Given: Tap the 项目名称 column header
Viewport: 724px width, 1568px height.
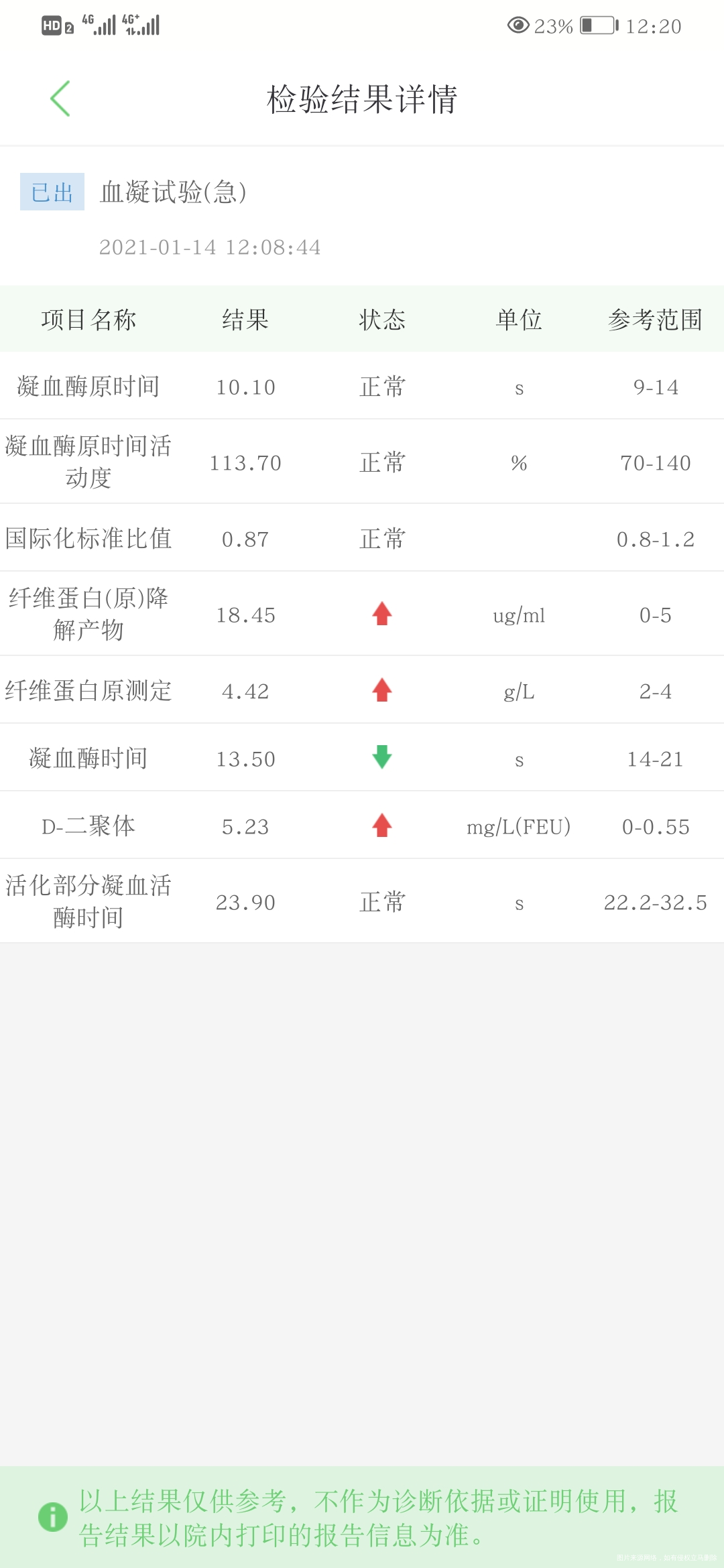Looking at the screenshot, I should pyautogui.click(x=88, y=319).
